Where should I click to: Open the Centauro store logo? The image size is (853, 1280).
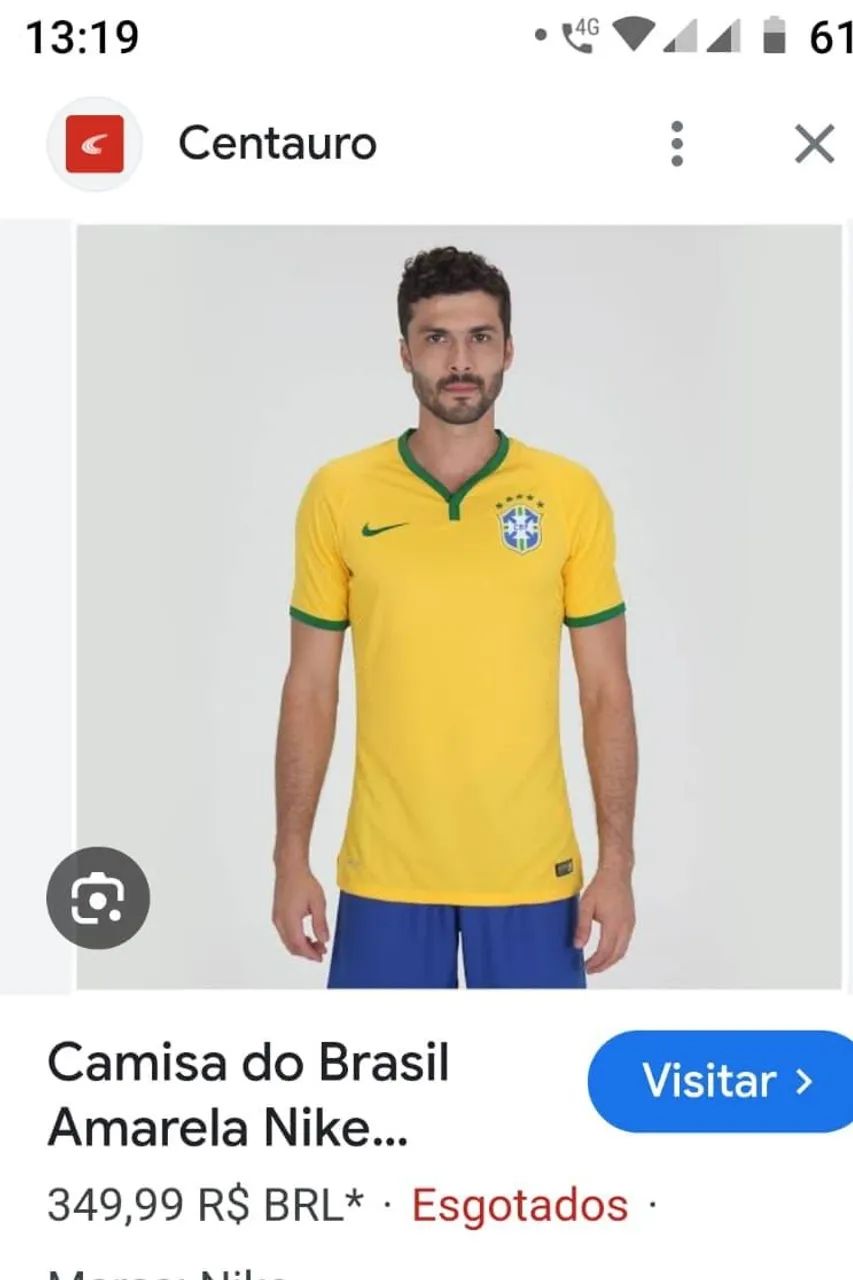coord(93,142)
